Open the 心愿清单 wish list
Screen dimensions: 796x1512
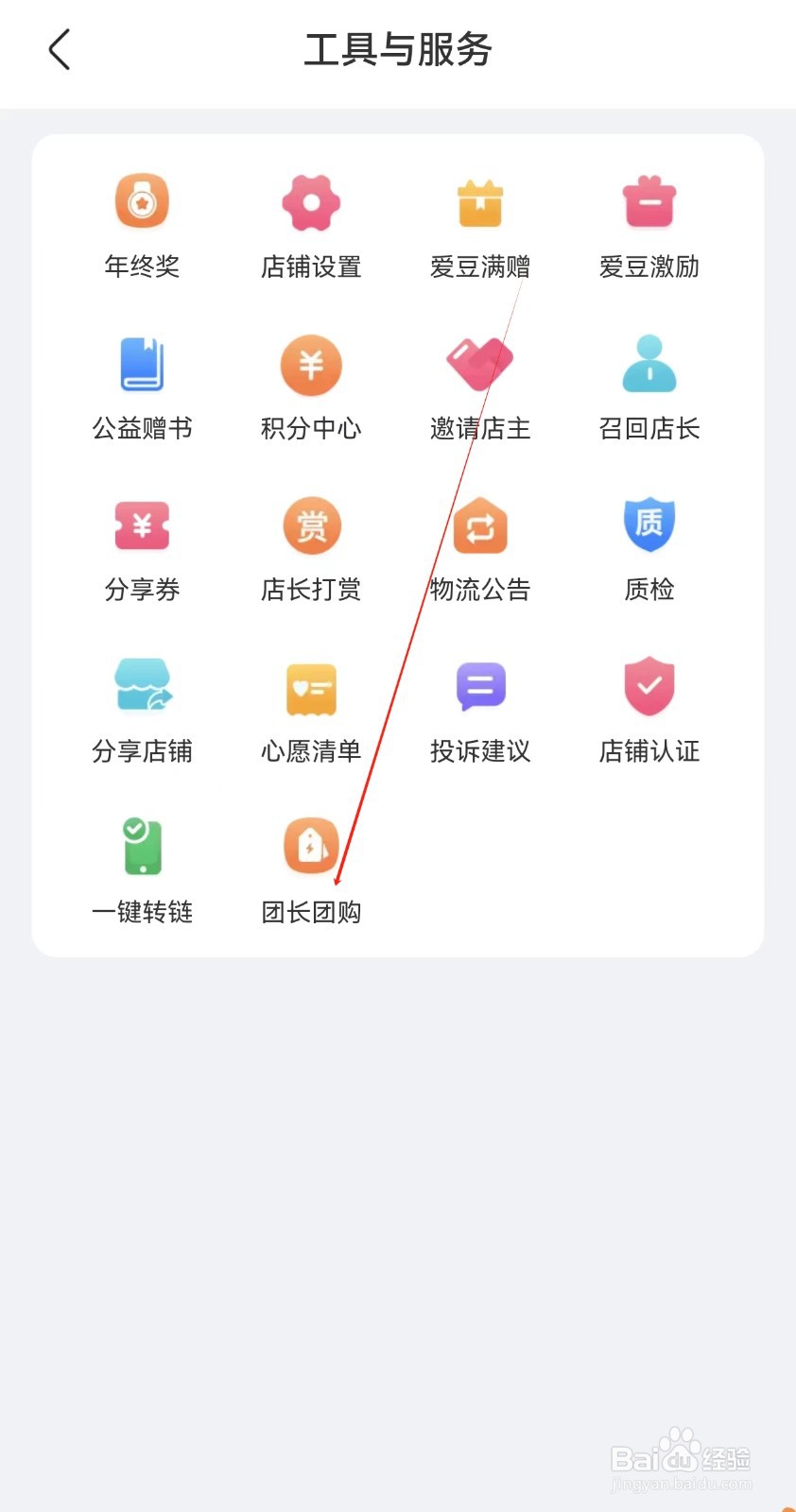[311, 711]
